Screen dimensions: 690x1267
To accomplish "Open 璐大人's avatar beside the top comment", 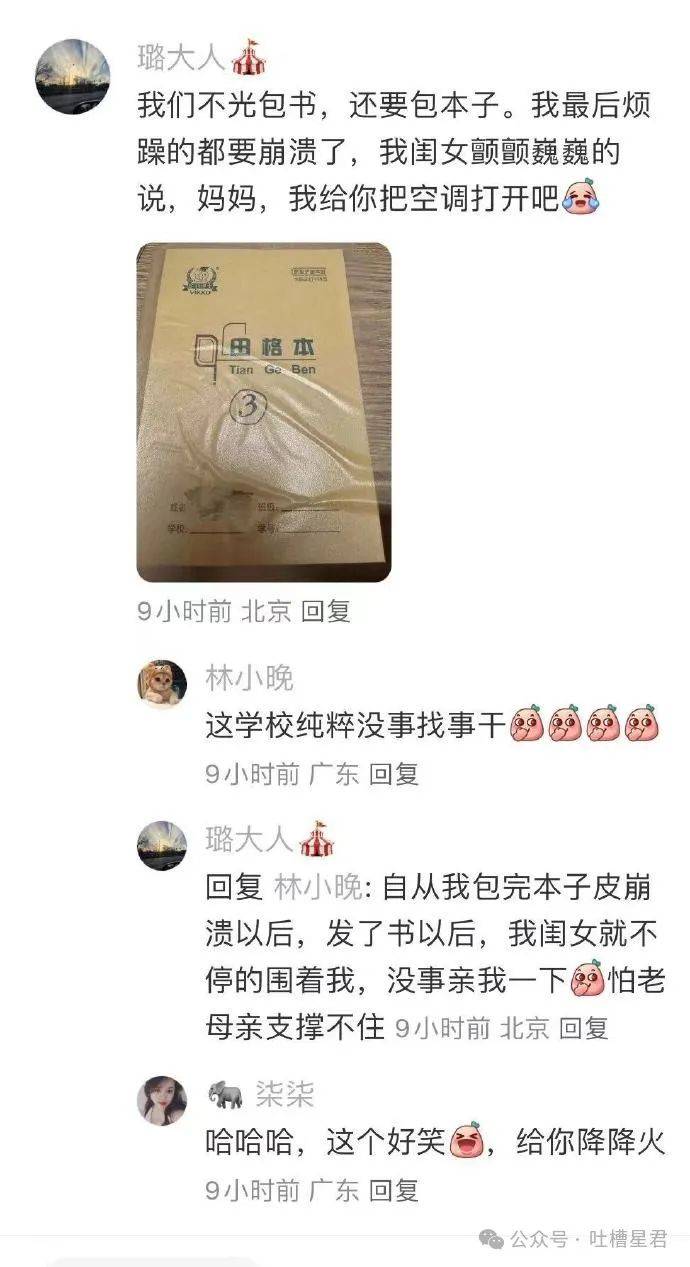I will coord(73,77).
